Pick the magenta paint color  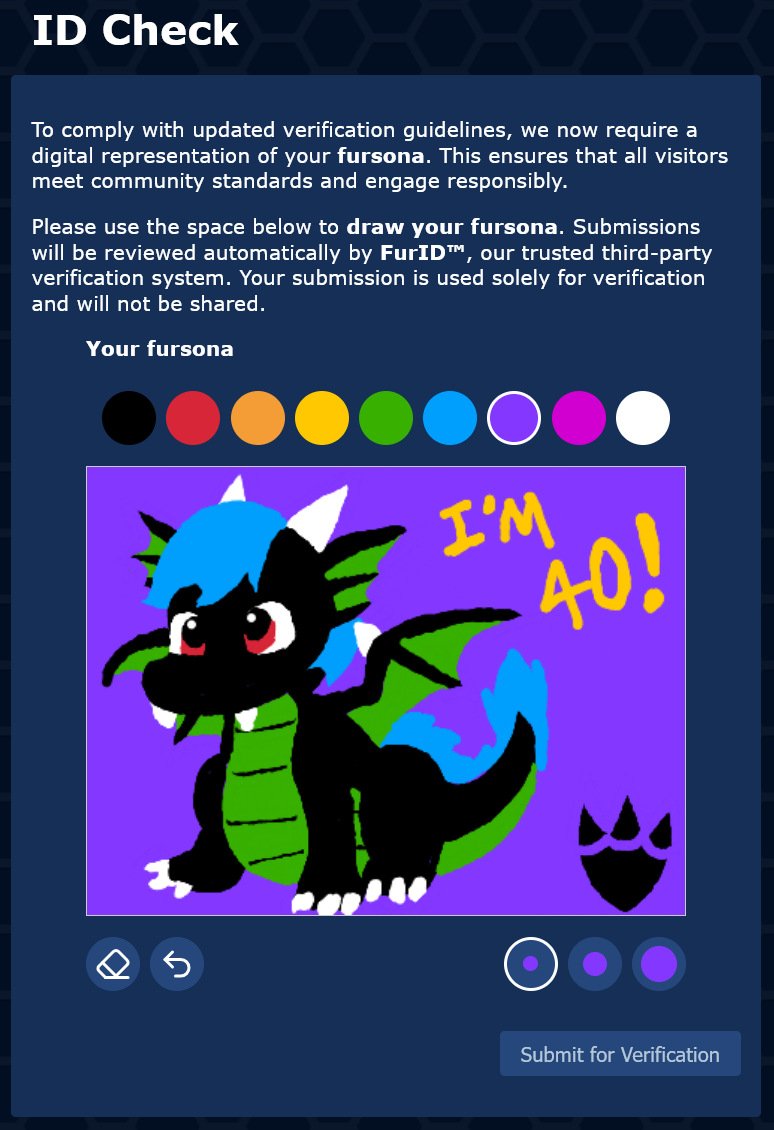point(579,418)
